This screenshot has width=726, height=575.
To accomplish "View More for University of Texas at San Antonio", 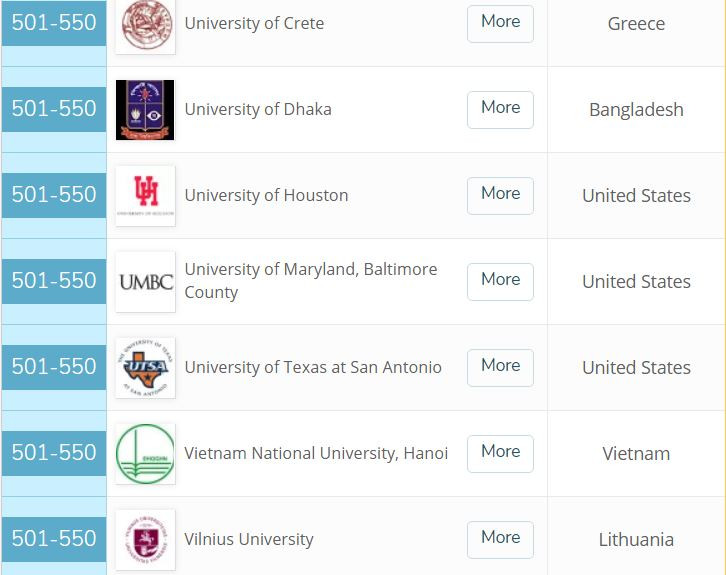I will (500, 367).
